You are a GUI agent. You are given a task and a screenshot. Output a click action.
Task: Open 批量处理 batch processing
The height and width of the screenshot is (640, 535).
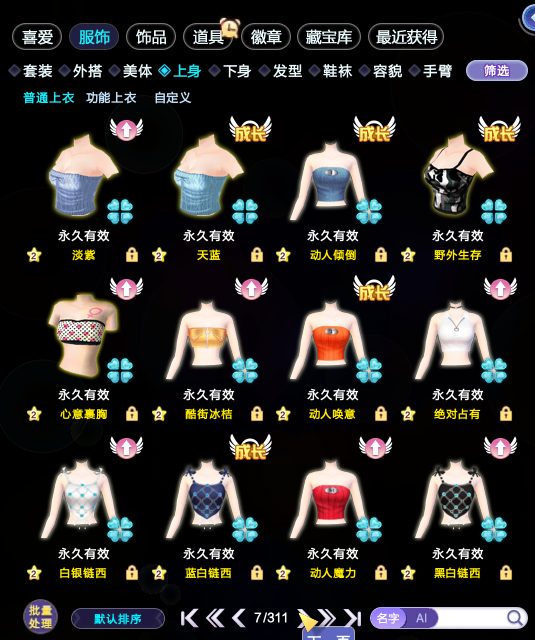[x=40, y=617]
